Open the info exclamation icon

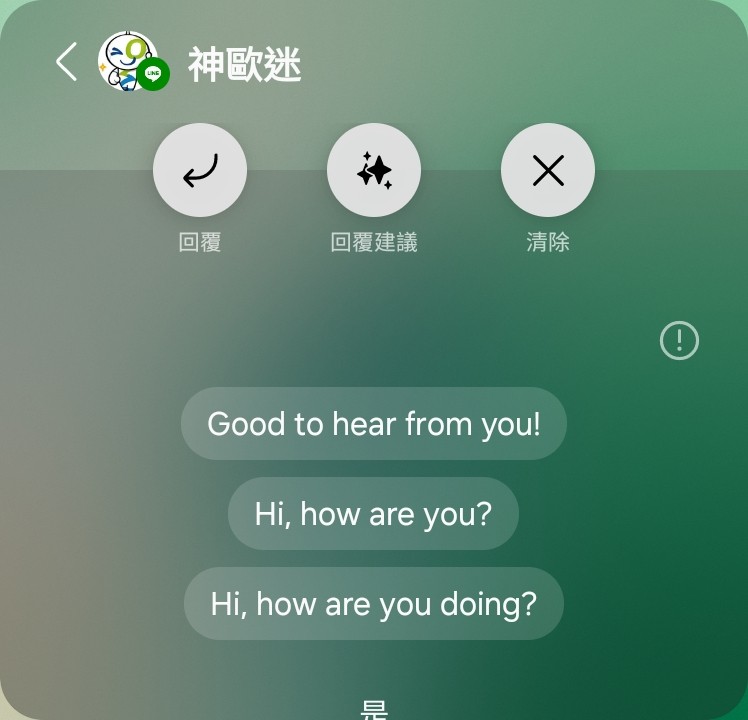tap(679, 341)
